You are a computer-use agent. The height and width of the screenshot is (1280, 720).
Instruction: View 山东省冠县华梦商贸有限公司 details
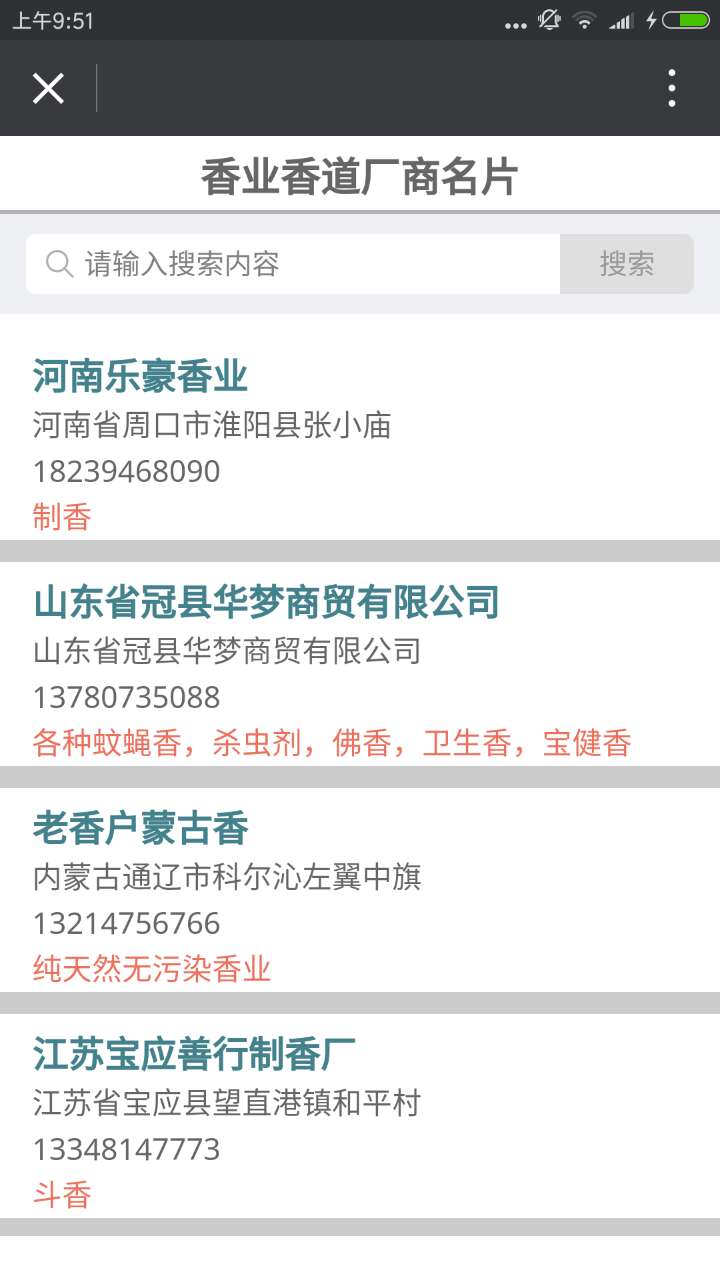pyautogui.click(x=266, y=603)
